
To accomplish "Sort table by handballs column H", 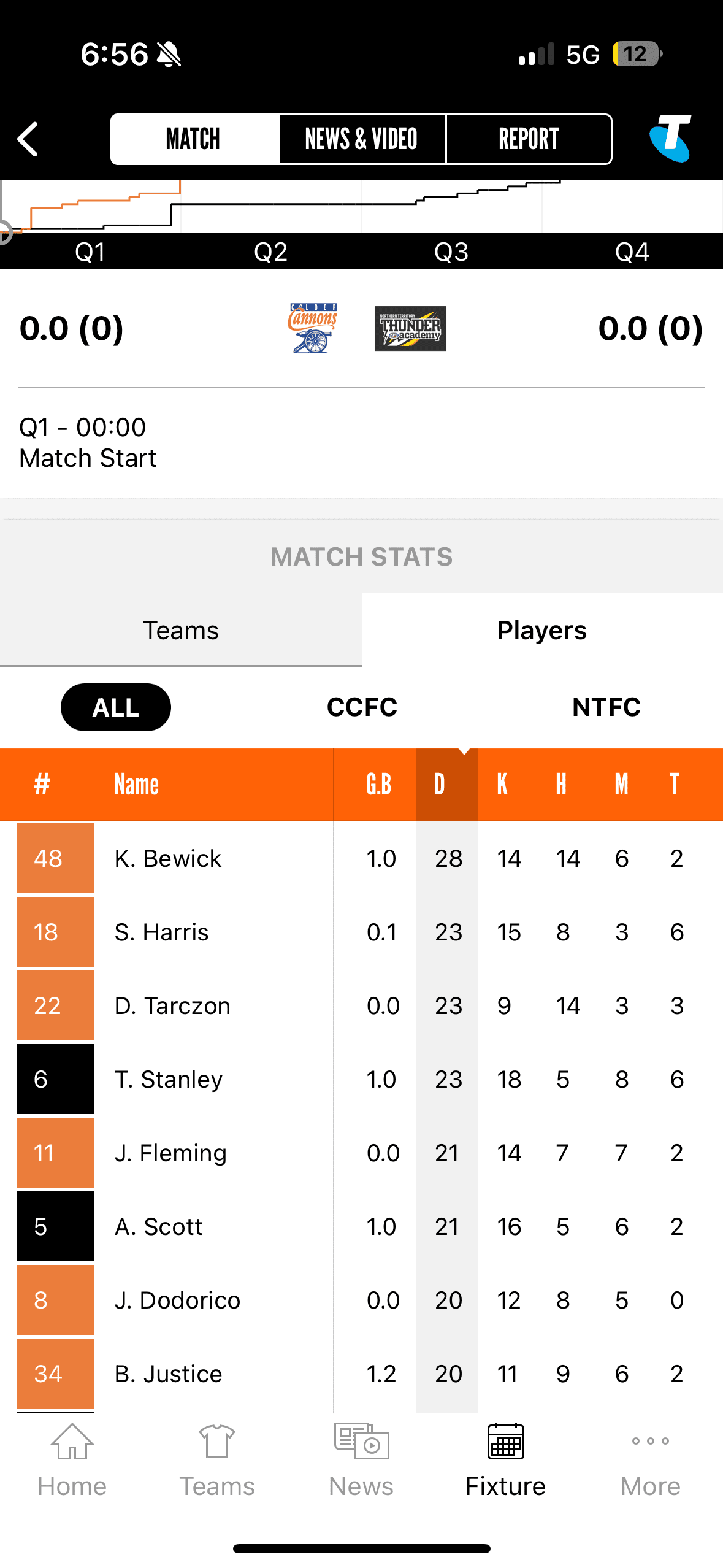I will pos(561,784).
